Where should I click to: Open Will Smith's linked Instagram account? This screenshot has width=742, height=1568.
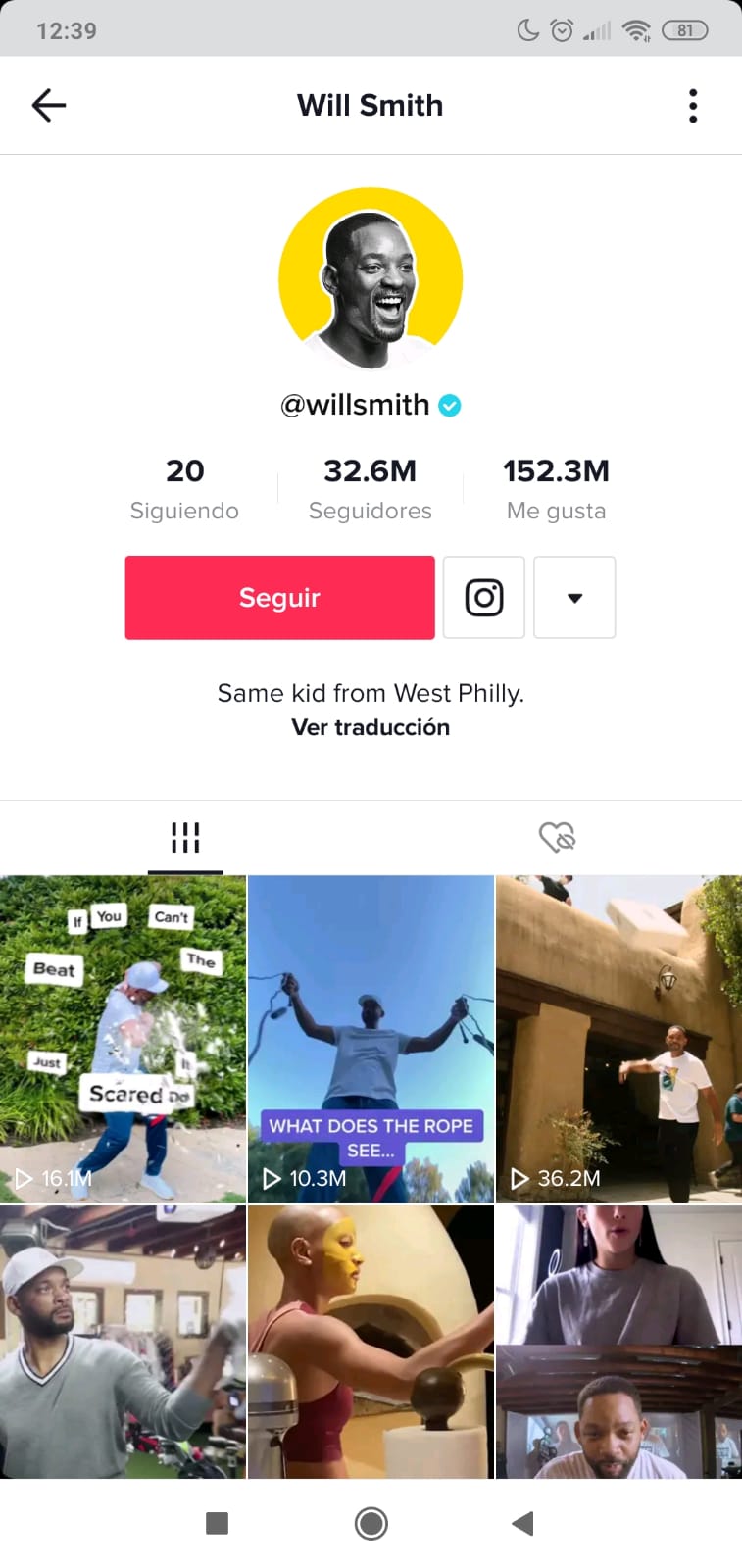pos(483,597)
